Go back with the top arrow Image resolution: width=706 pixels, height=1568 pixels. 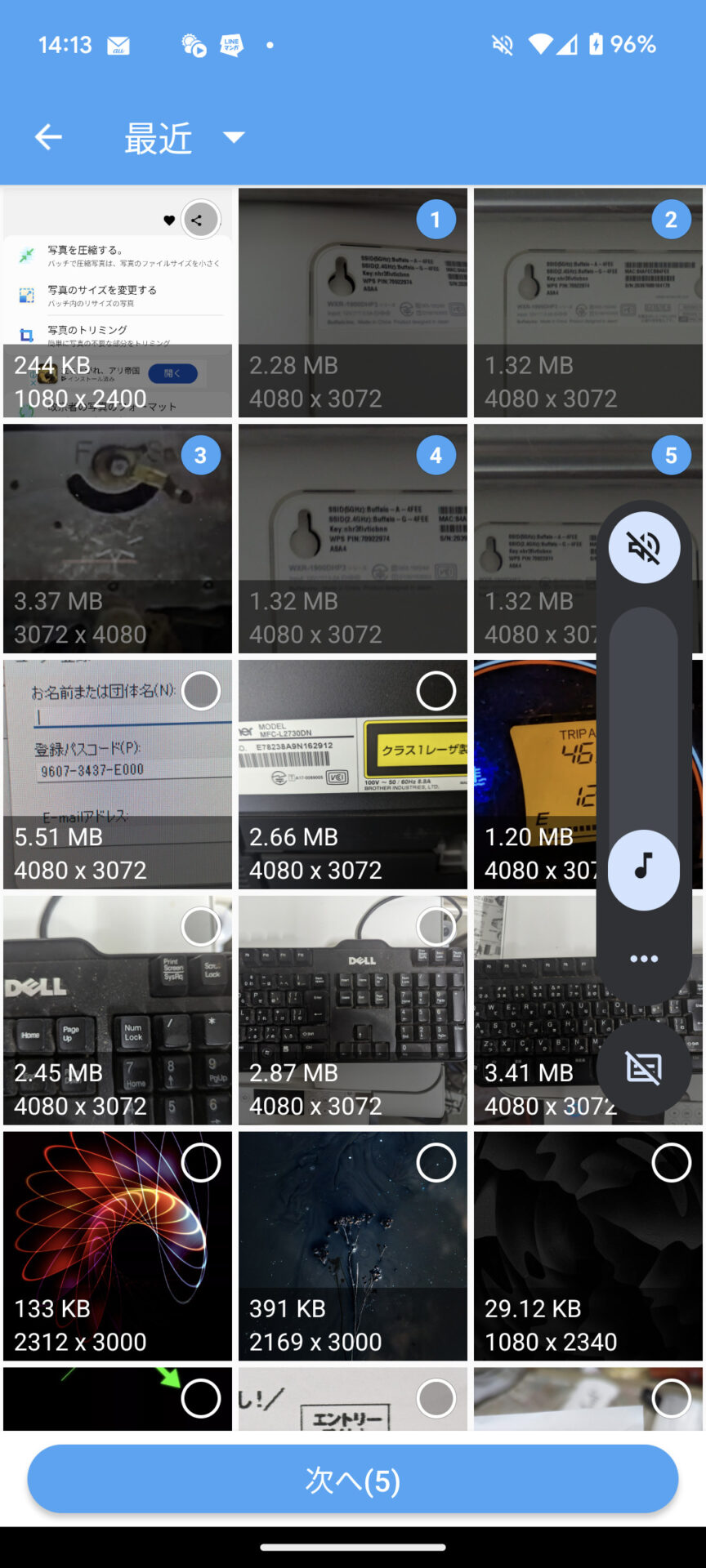(48, 137)
